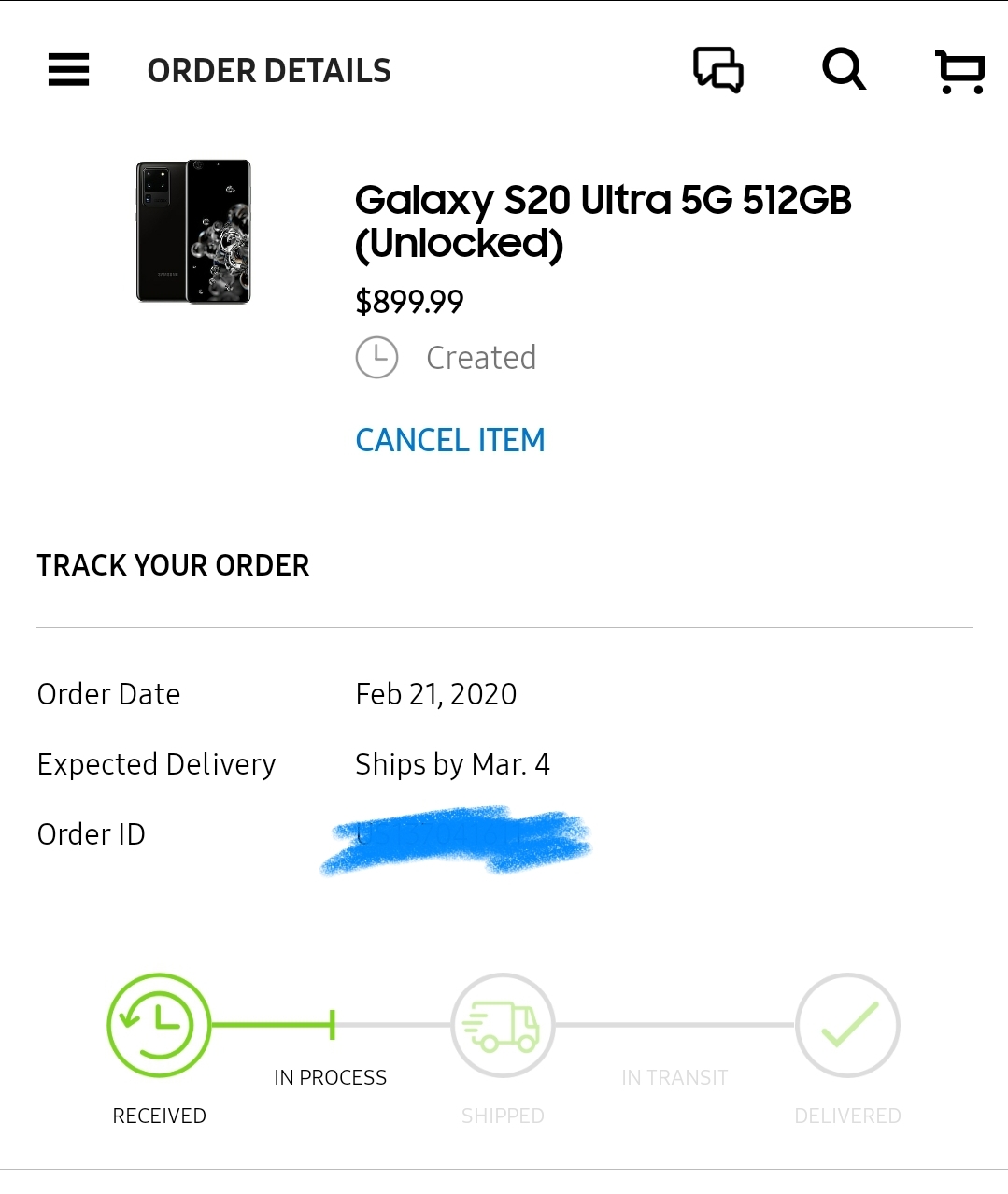
Task: Open the chat support icon
Action: pos(717,70)
